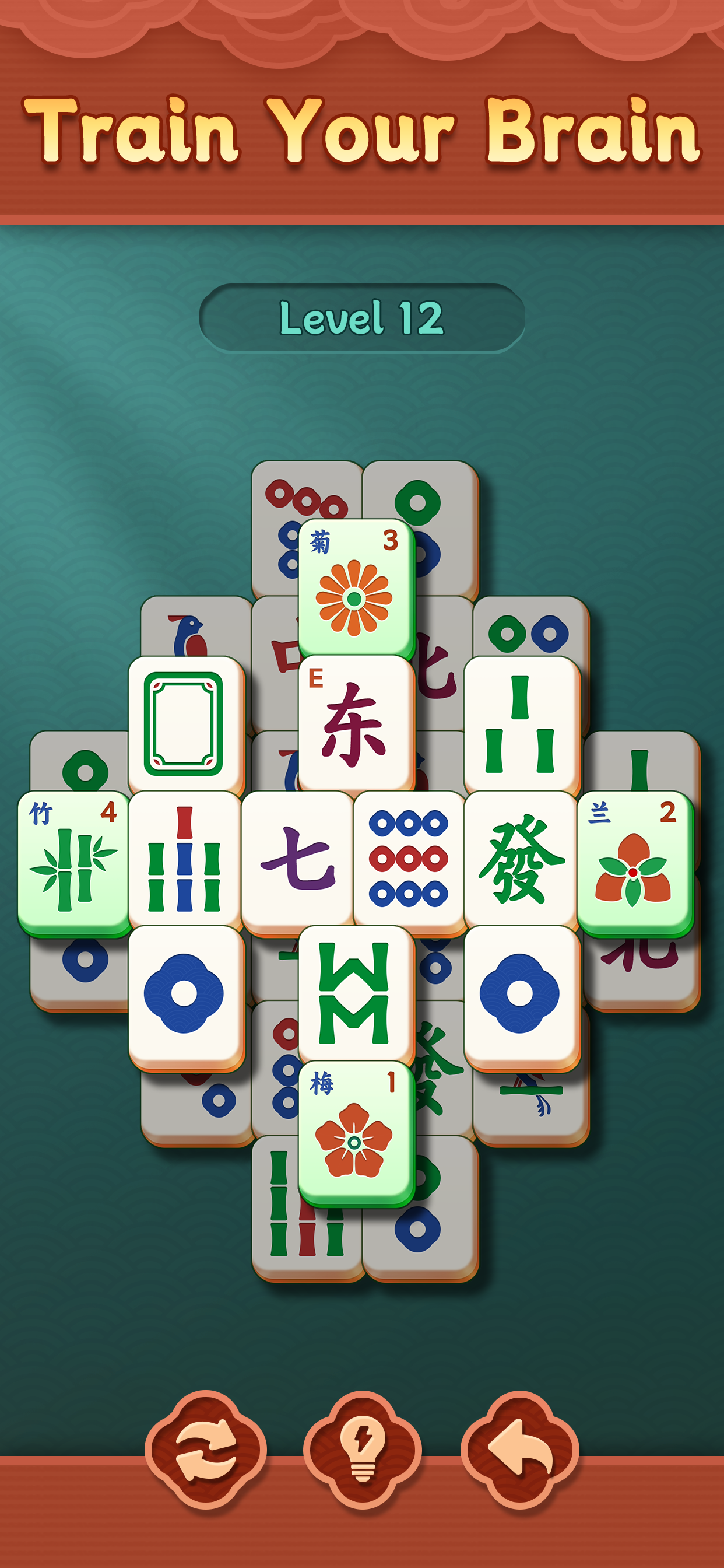Tap the East wind tile

pos(357,724)
